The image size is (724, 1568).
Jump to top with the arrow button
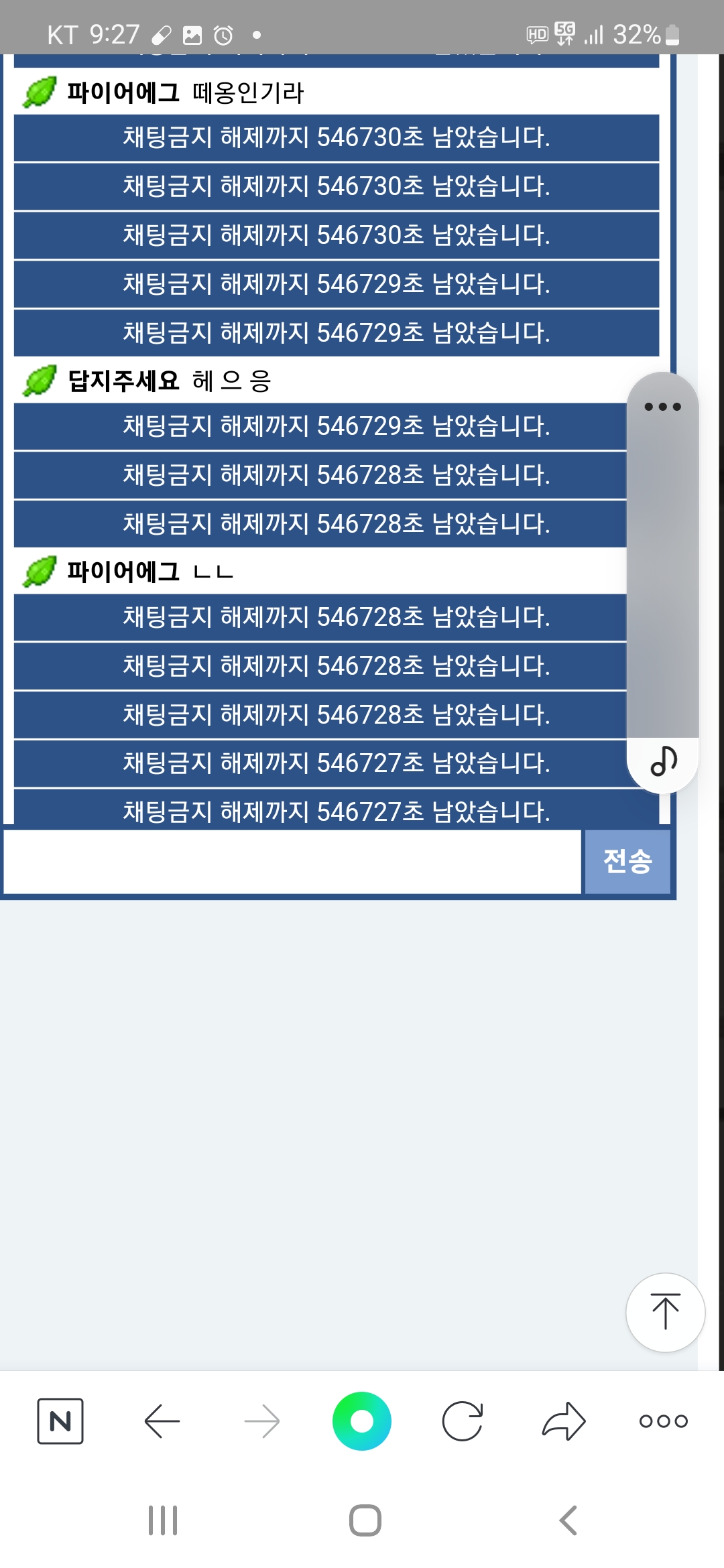[x=665, y=1312]
